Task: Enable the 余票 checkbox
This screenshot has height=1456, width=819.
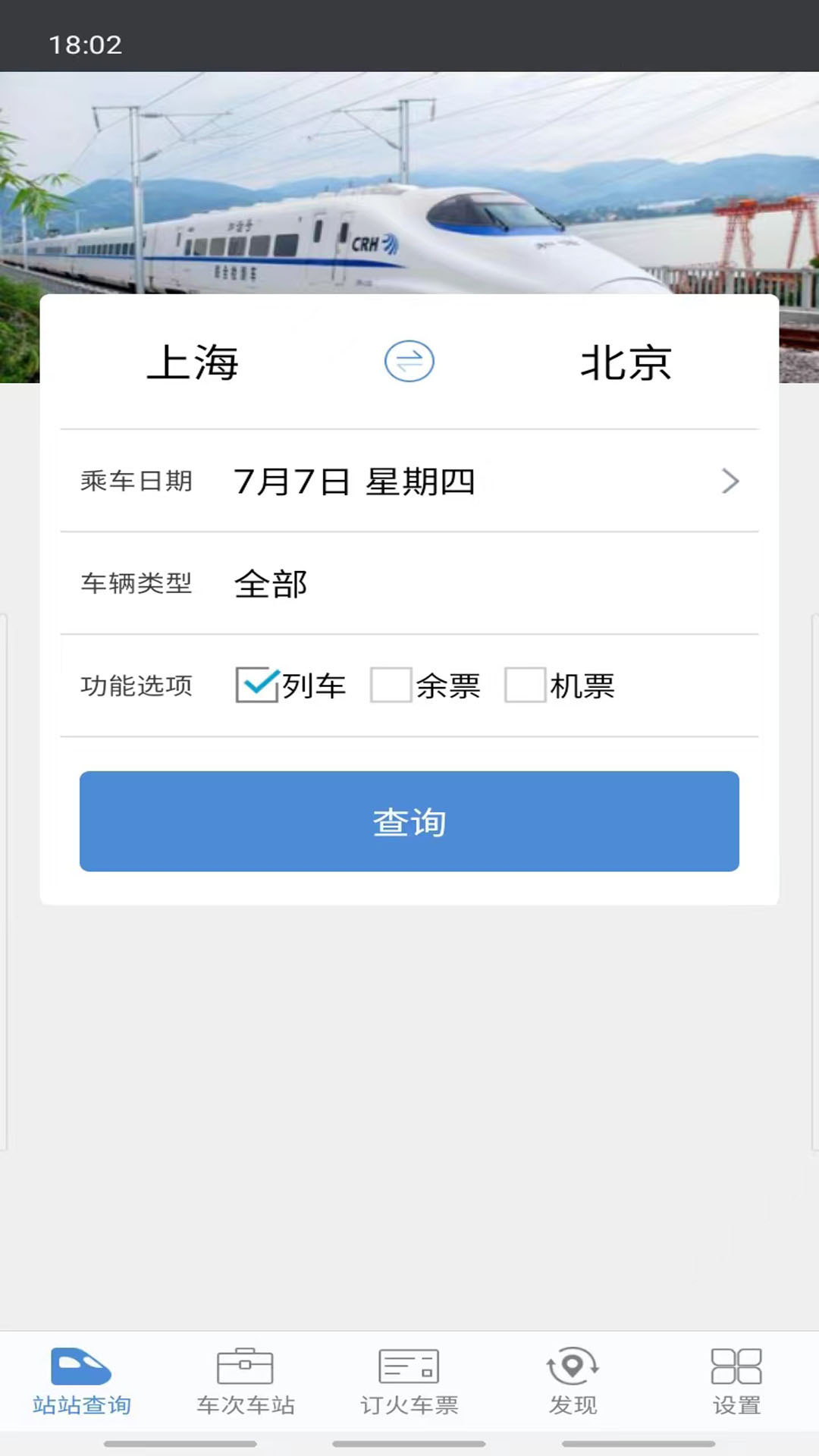Action: (x=391, y=685)
